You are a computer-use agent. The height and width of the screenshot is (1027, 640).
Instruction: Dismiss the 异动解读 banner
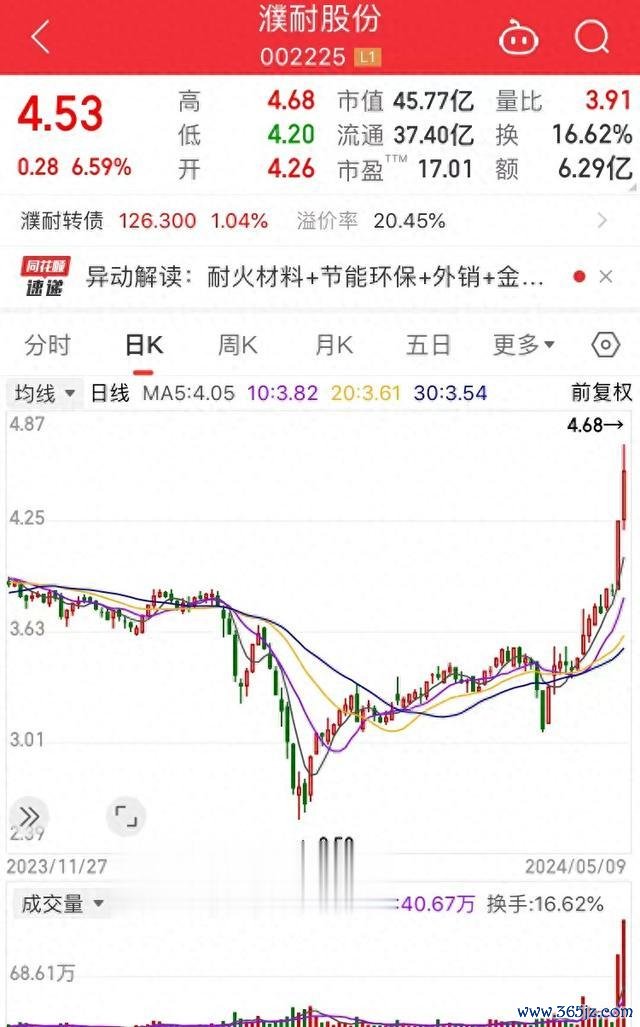pos(606,277)
